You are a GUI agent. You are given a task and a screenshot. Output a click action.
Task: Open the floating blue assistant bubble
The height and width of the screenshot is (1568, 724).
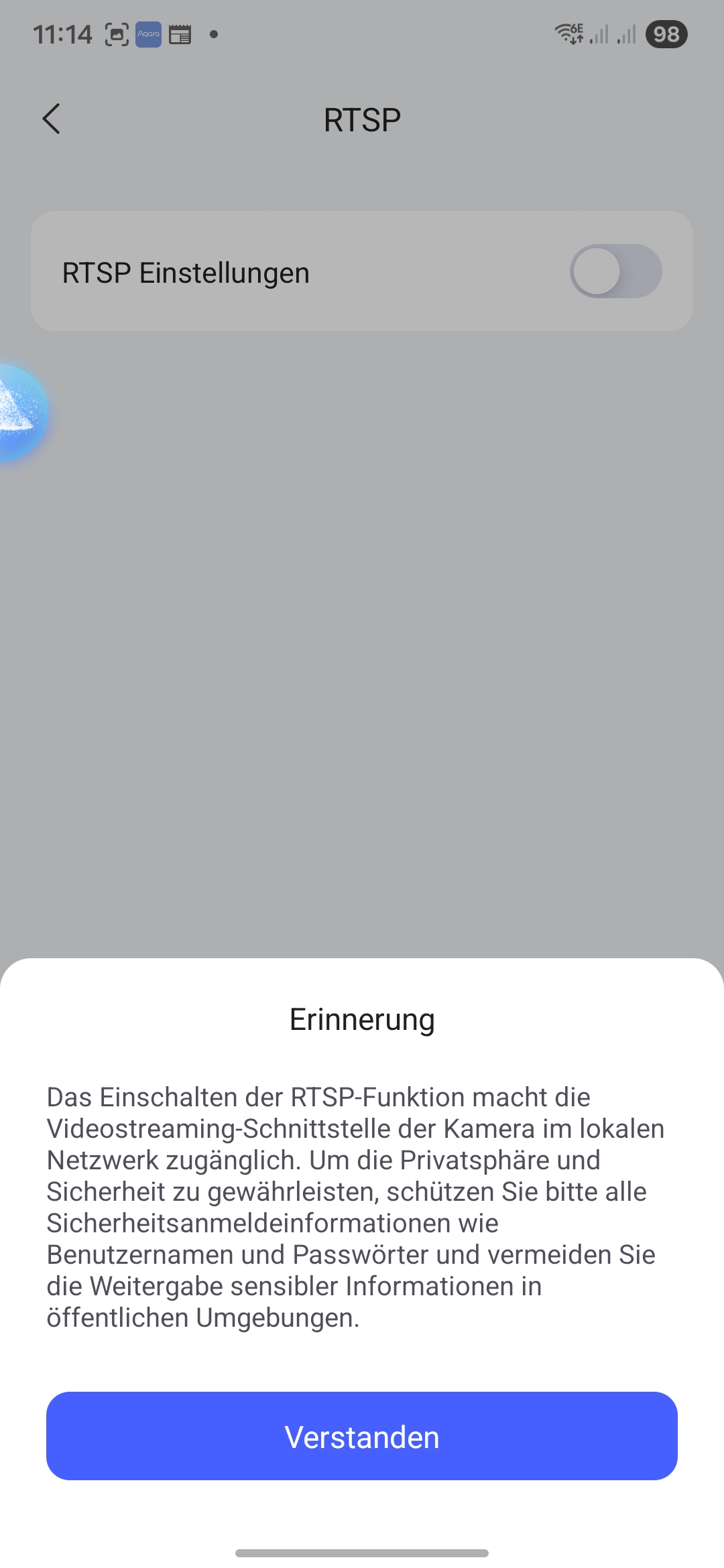tap(20, 413)
